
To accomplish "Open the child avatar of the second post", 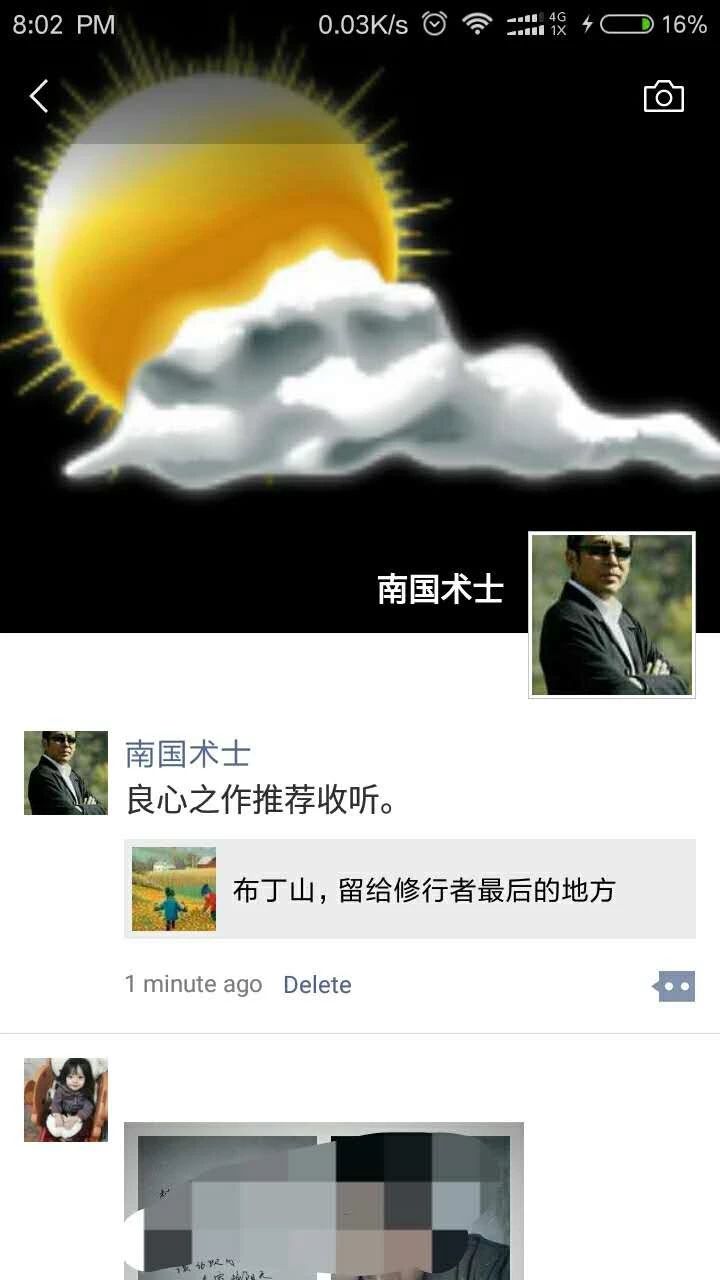I will click(66, 1099).
